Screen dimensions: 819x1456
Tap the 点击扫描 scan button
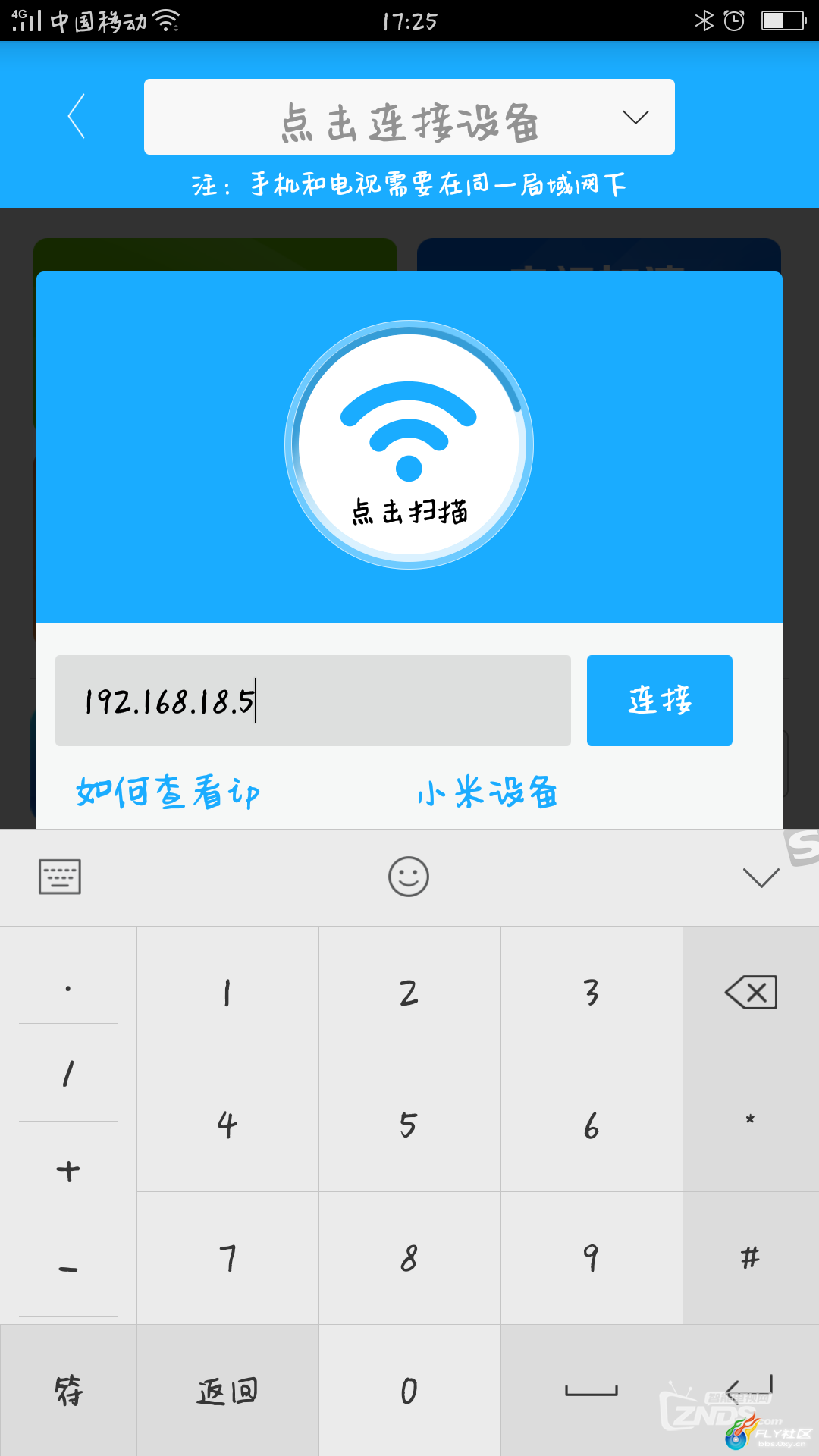[x=409, y=445]
